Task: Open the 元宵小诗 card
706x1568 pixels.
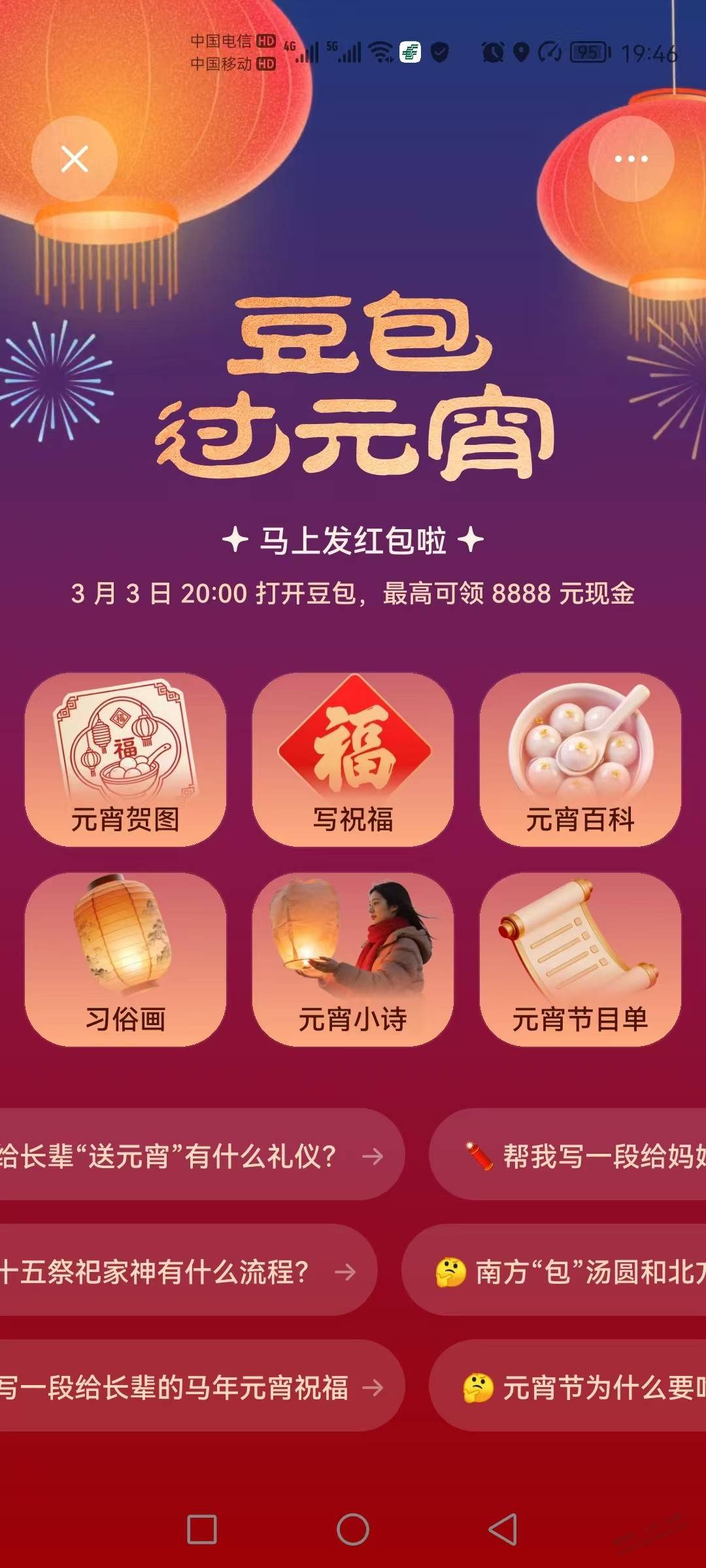Action: (x=353, y=960)
